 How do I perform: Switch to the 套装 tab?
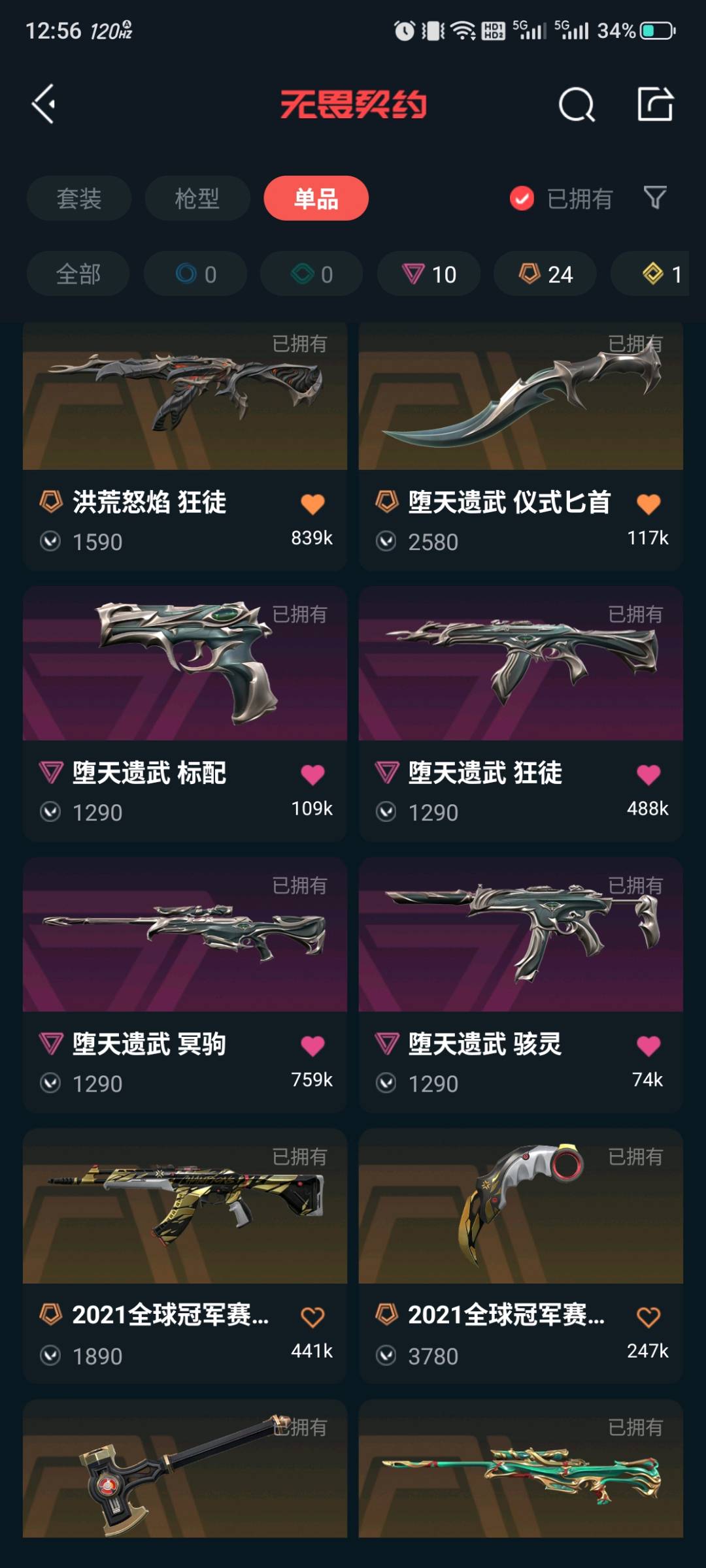pos(78,199)
